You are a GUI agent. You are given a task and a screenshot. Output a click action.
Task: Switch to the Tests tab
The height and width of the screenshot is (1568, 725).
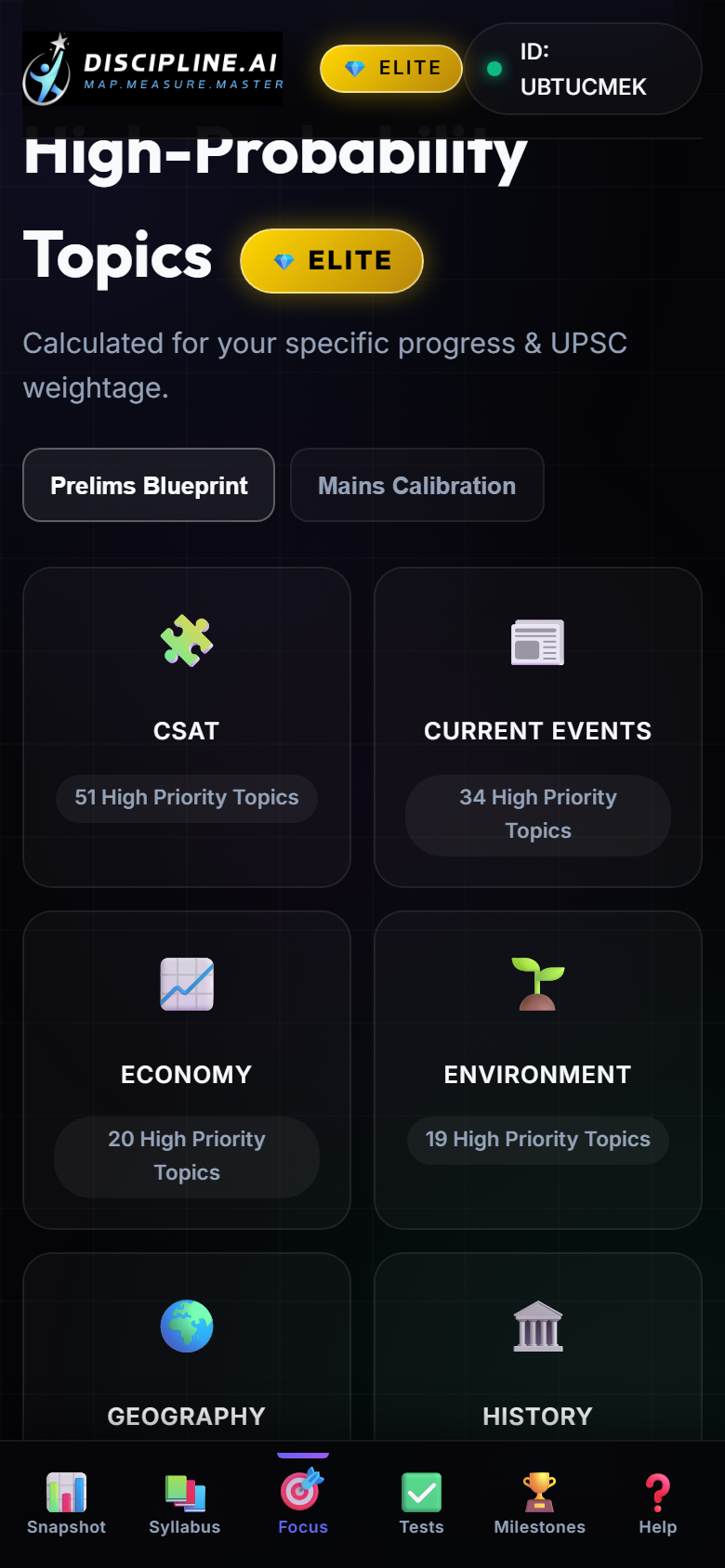421,1503
